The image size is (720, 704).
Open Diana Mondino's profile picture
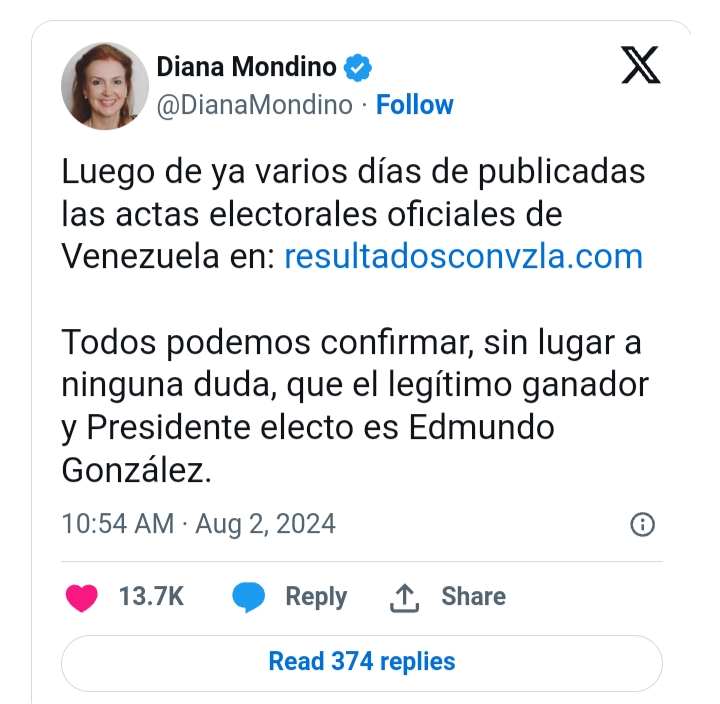pyautogui.click(x=105, y=86)
